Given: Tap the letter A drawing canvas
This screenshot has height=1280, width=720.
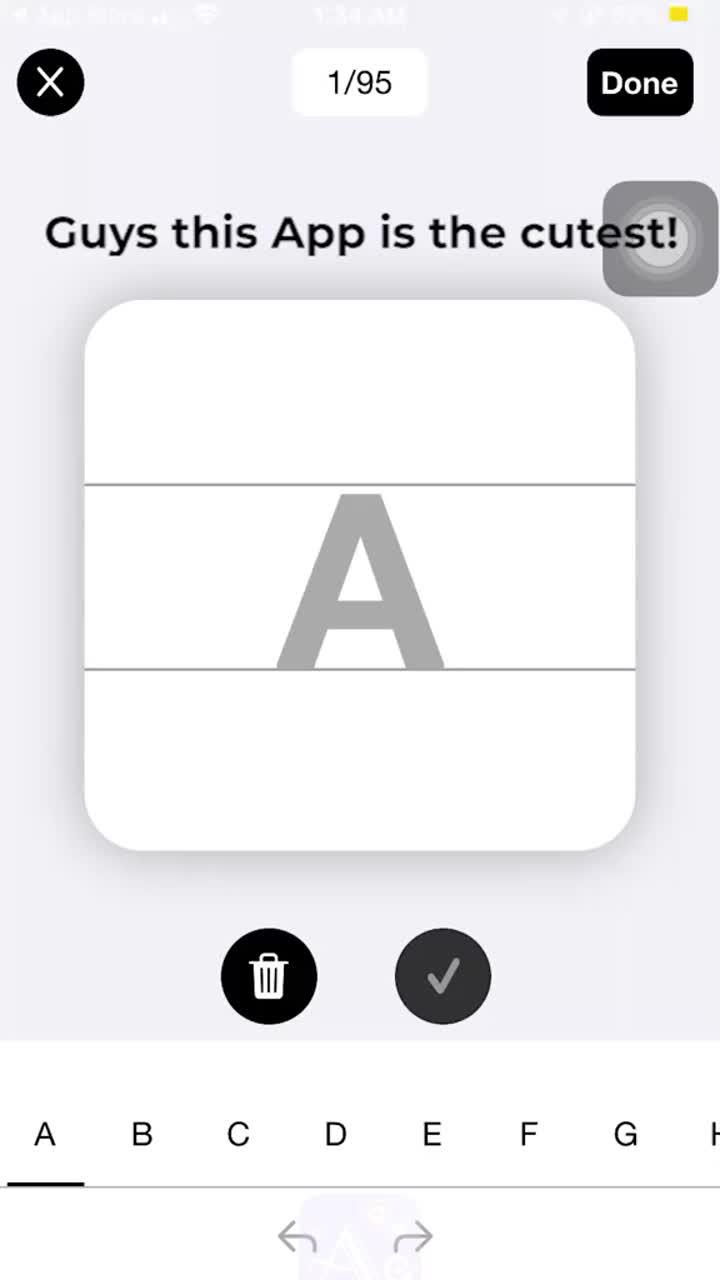Looking at the screenshot, I should [360, 573].
